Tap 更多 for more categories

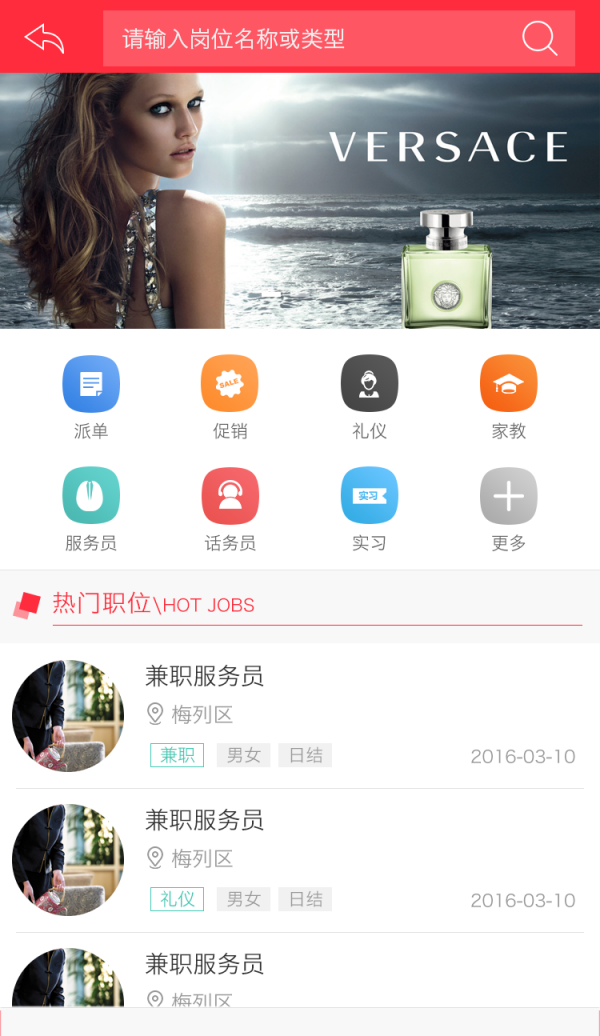508,509
